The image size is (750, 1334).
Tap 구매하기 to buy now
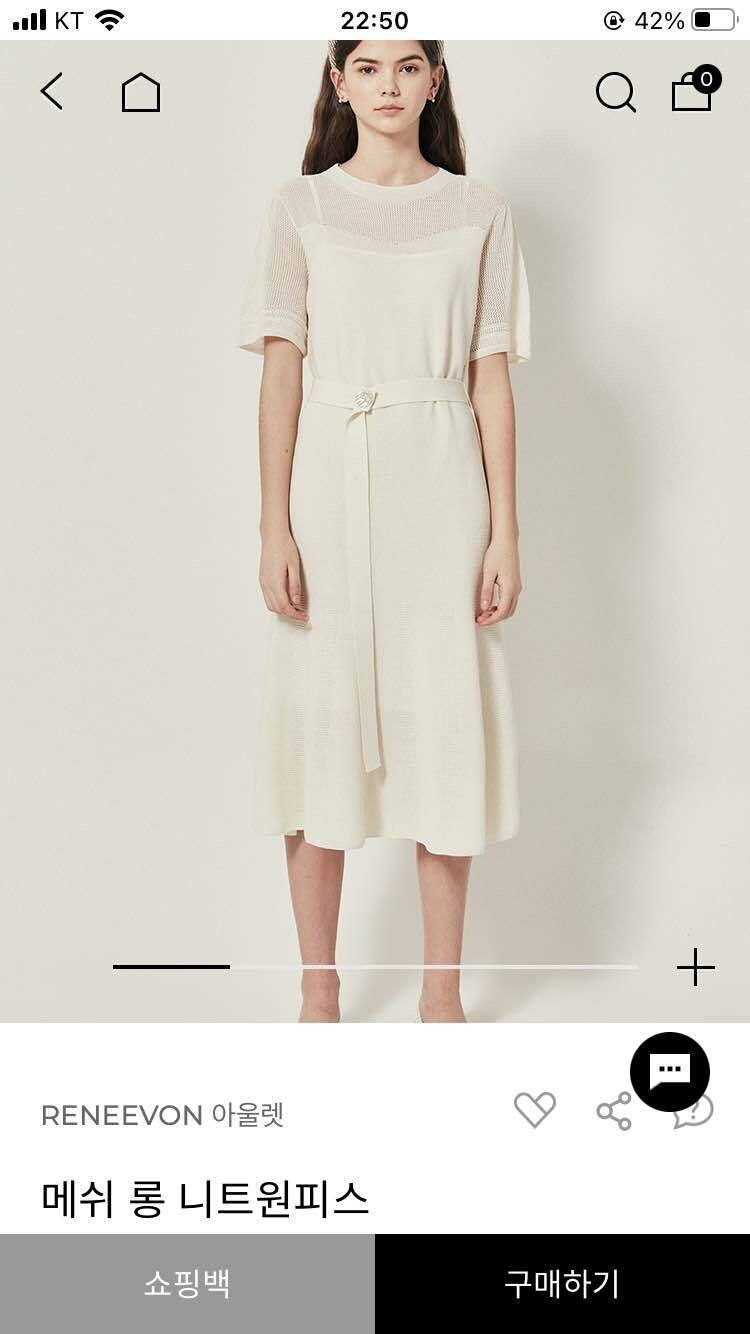pos(562,1284)
